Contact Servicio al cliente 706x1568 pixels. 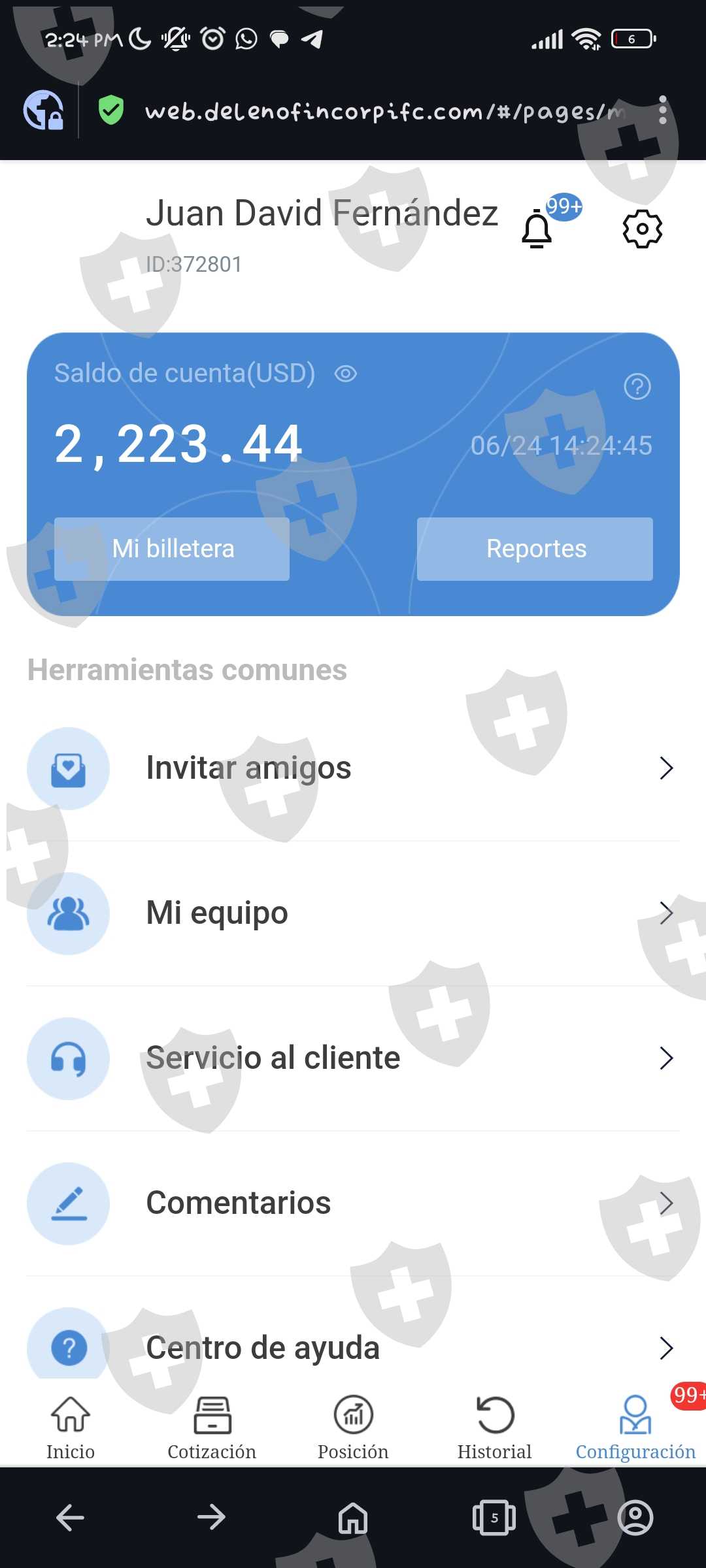point(353,1058)
